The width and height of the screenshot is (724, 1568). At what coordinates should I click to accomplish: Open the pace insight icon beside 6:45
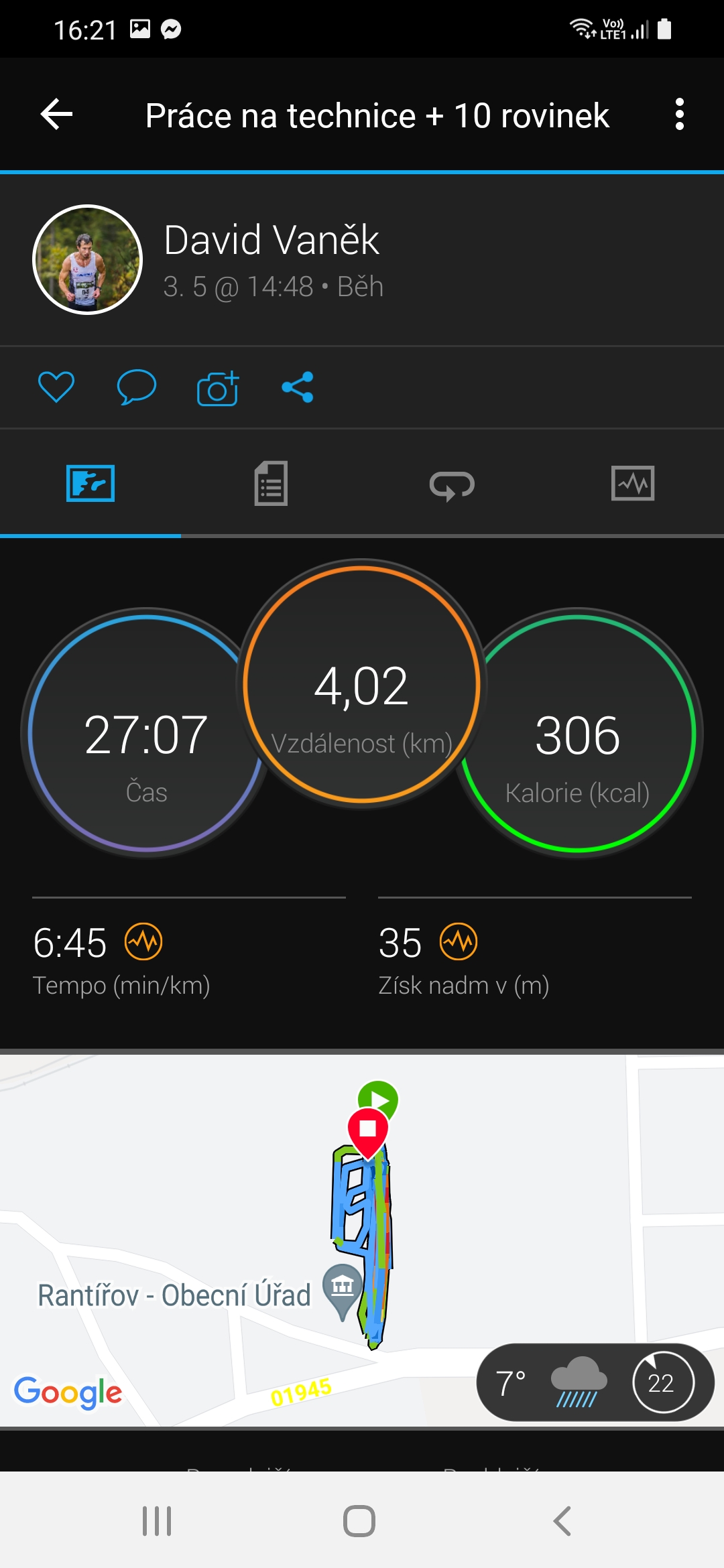143,941
